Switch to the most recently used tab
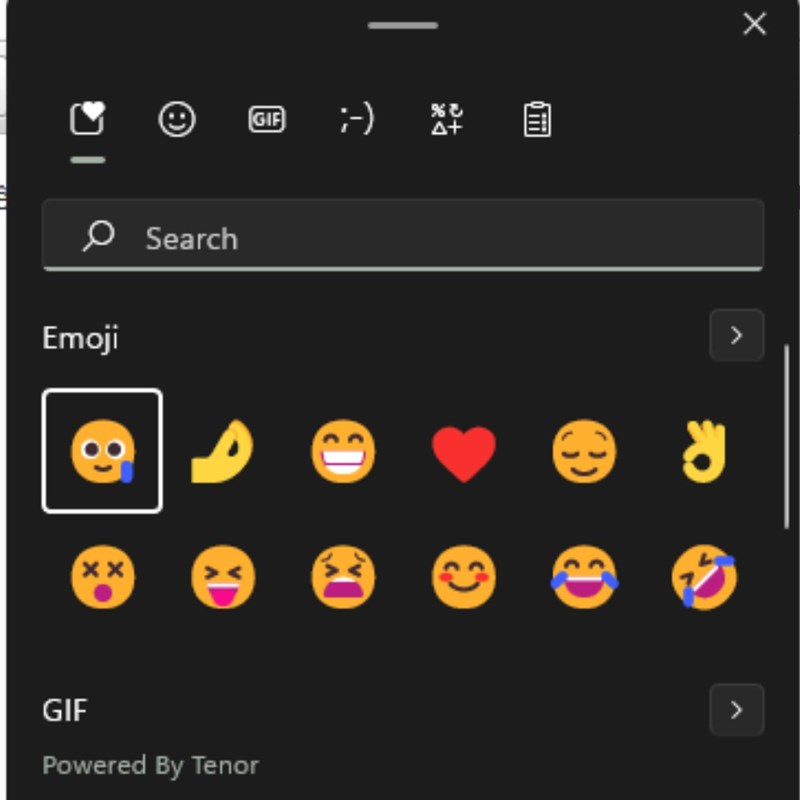This screenshot has width=800, height=800. point(88,120)
